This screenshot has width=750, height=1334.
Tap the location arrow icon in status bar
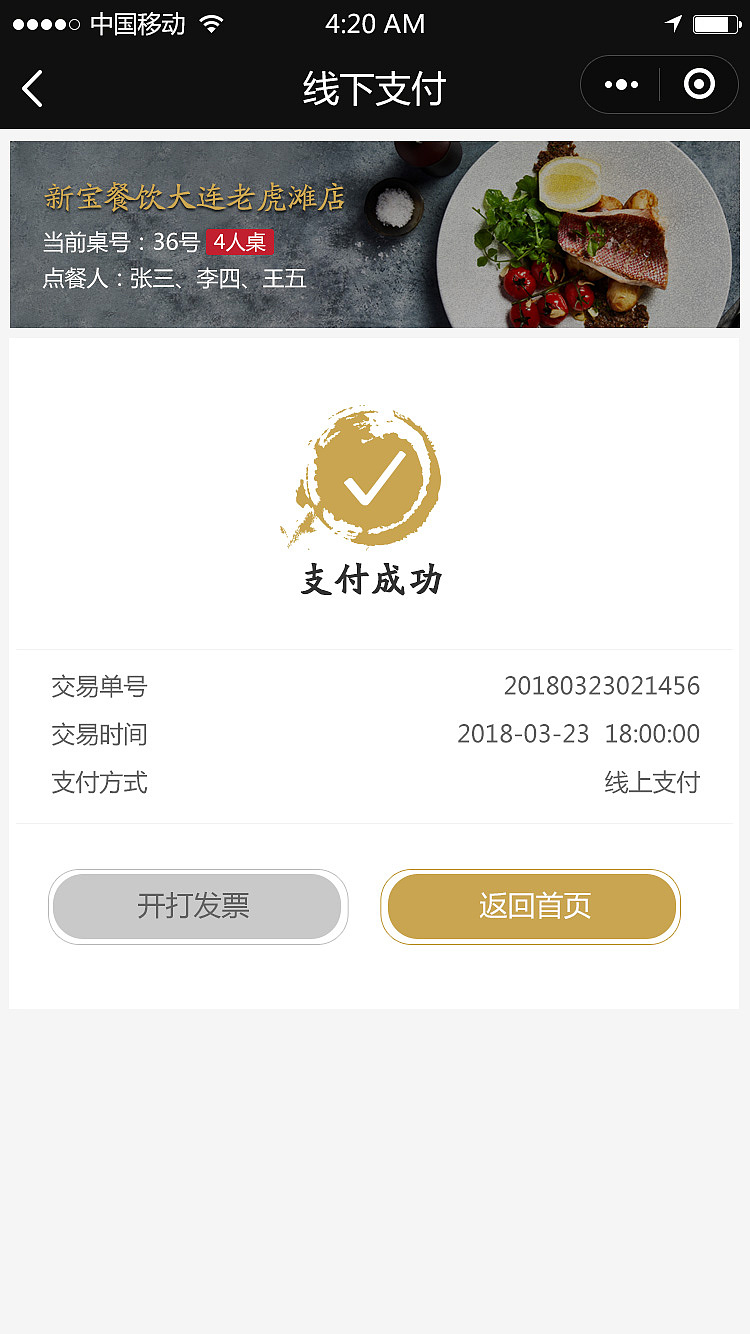[676, 24]
